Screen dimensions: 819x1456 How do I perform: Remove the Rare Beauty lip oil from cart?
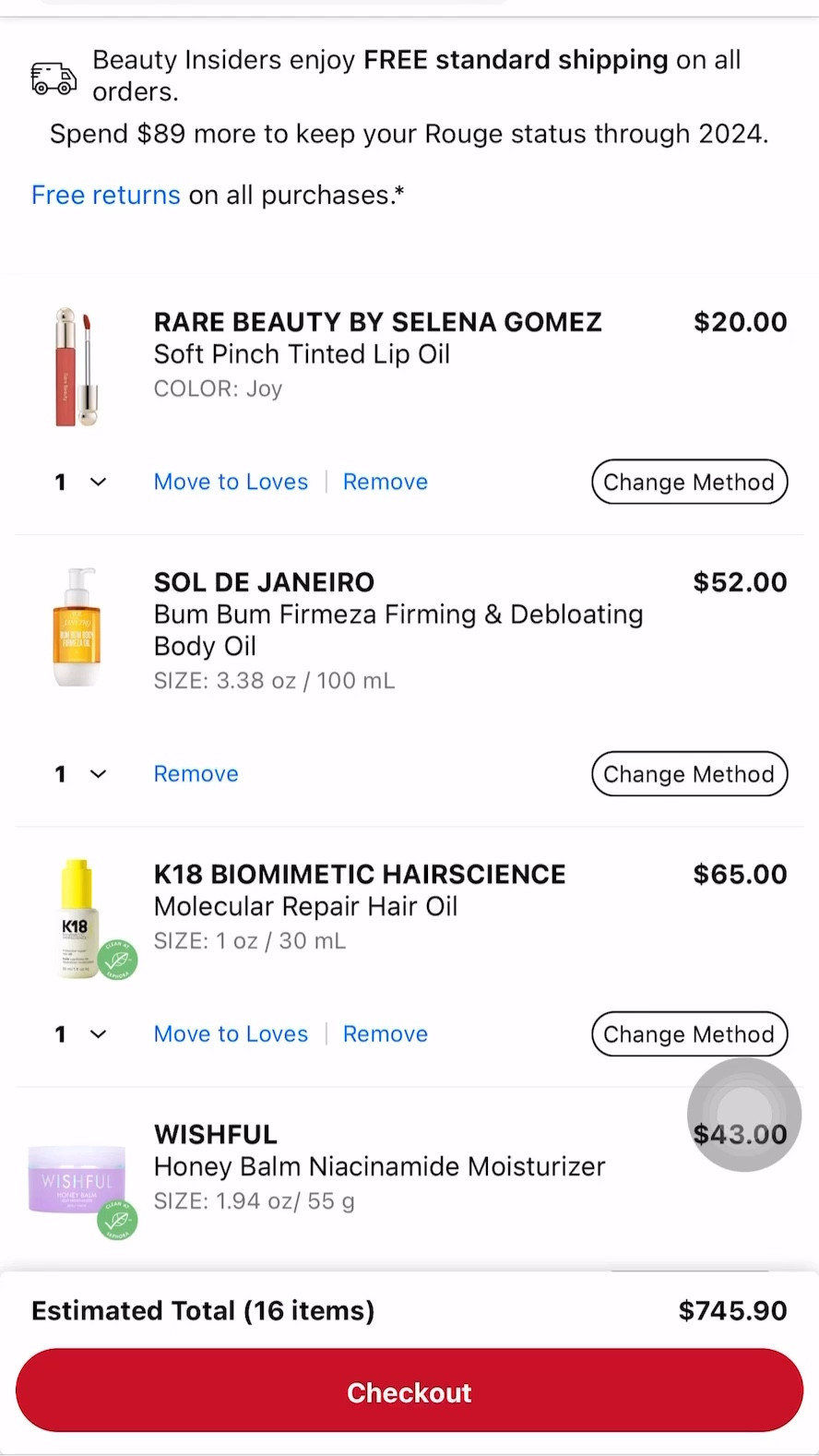(385, 482)
